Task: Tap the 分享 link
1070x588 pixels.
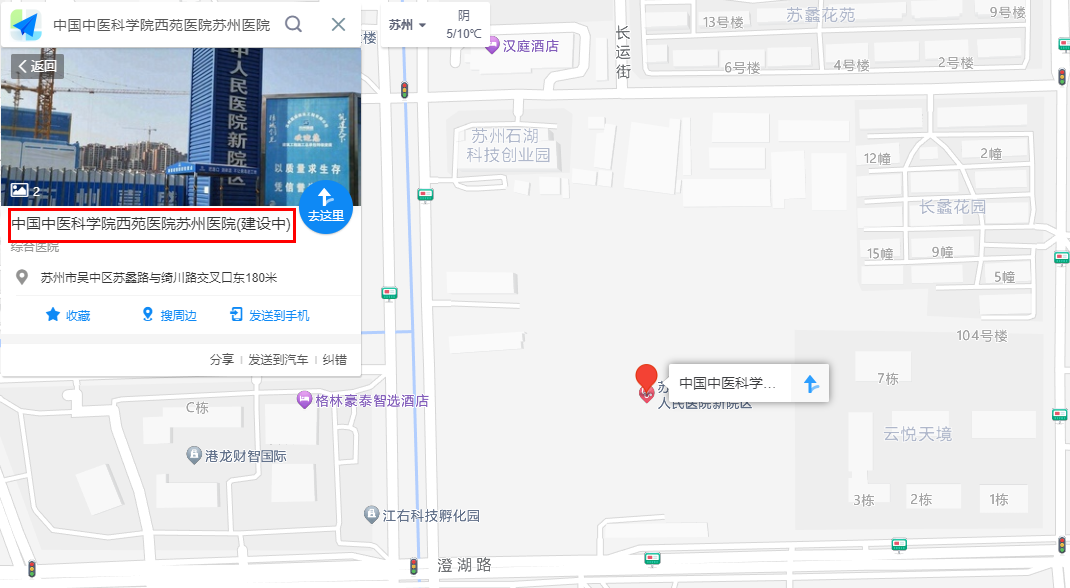Action: point(222,360)
